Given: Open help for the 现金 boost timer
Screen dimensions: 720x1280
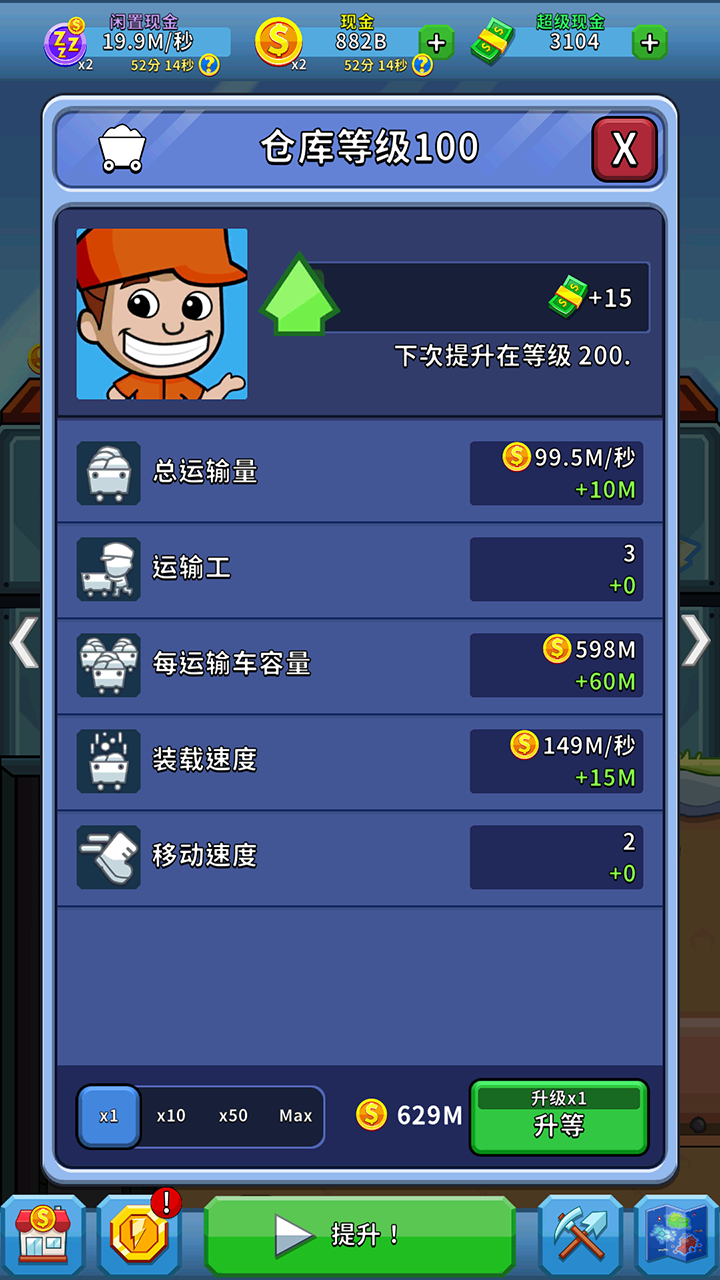Looking at the screenshot, I should click(422, 65).
